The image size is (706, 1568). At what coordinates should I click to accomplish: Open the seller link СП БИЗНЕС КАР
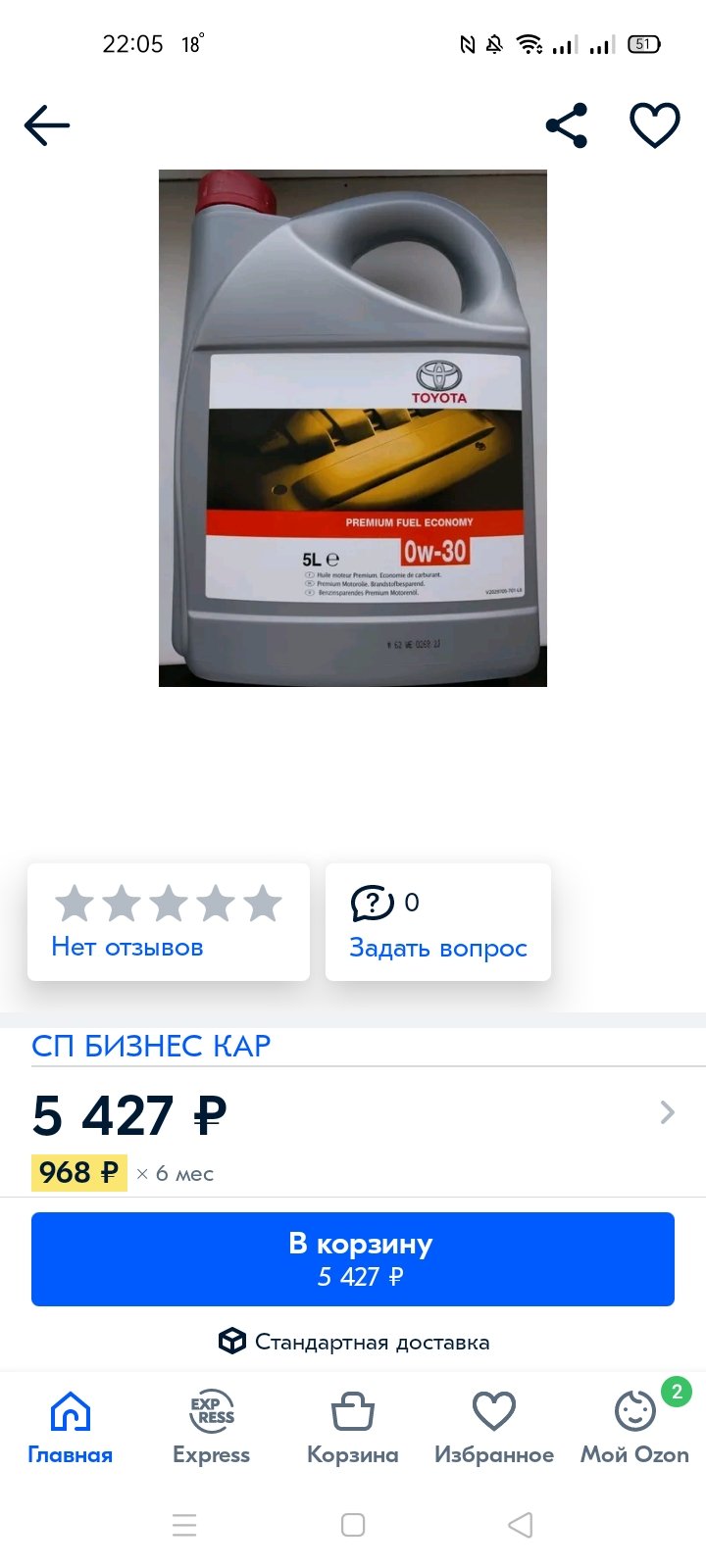click(x=151, y=1046)
